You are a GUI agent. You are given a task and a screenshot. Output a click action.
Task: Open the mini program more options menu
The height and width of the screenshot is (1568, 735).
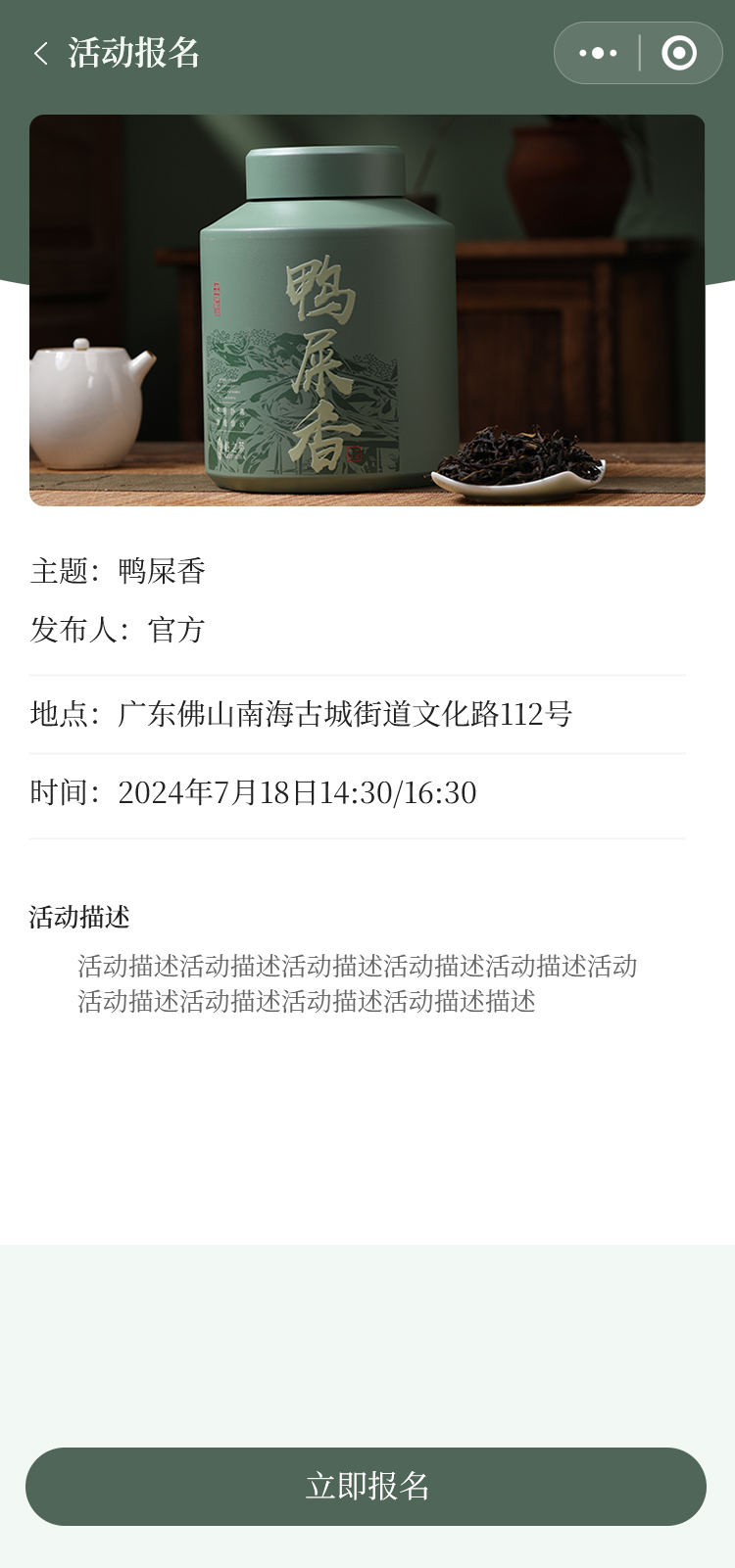[598, 53]
